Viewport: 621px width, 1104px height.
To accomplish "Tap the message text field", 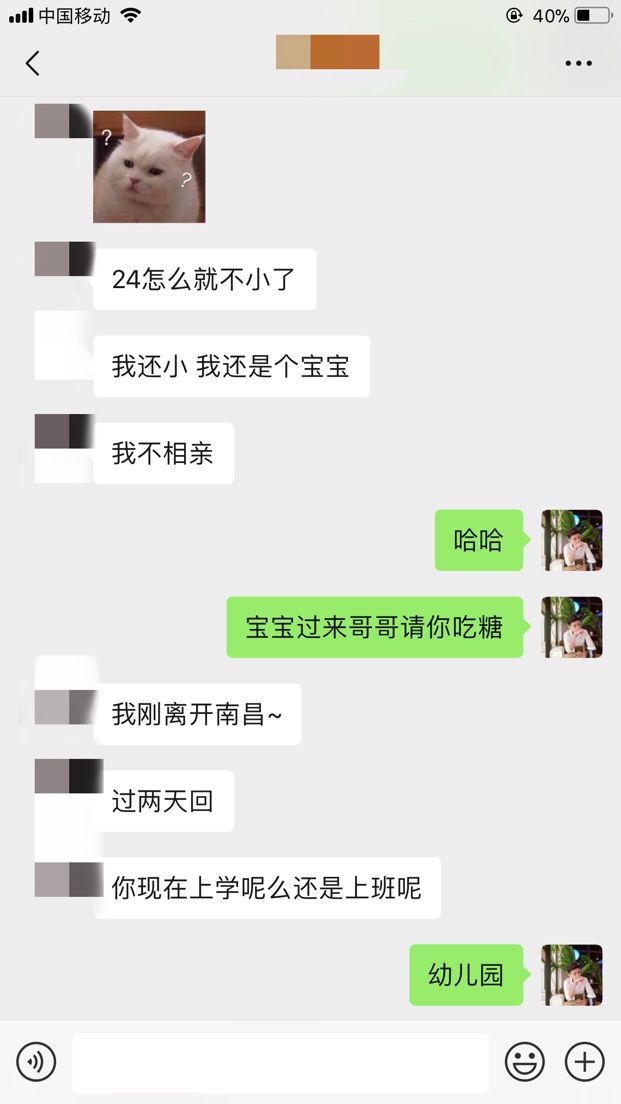I will 280,1062.
